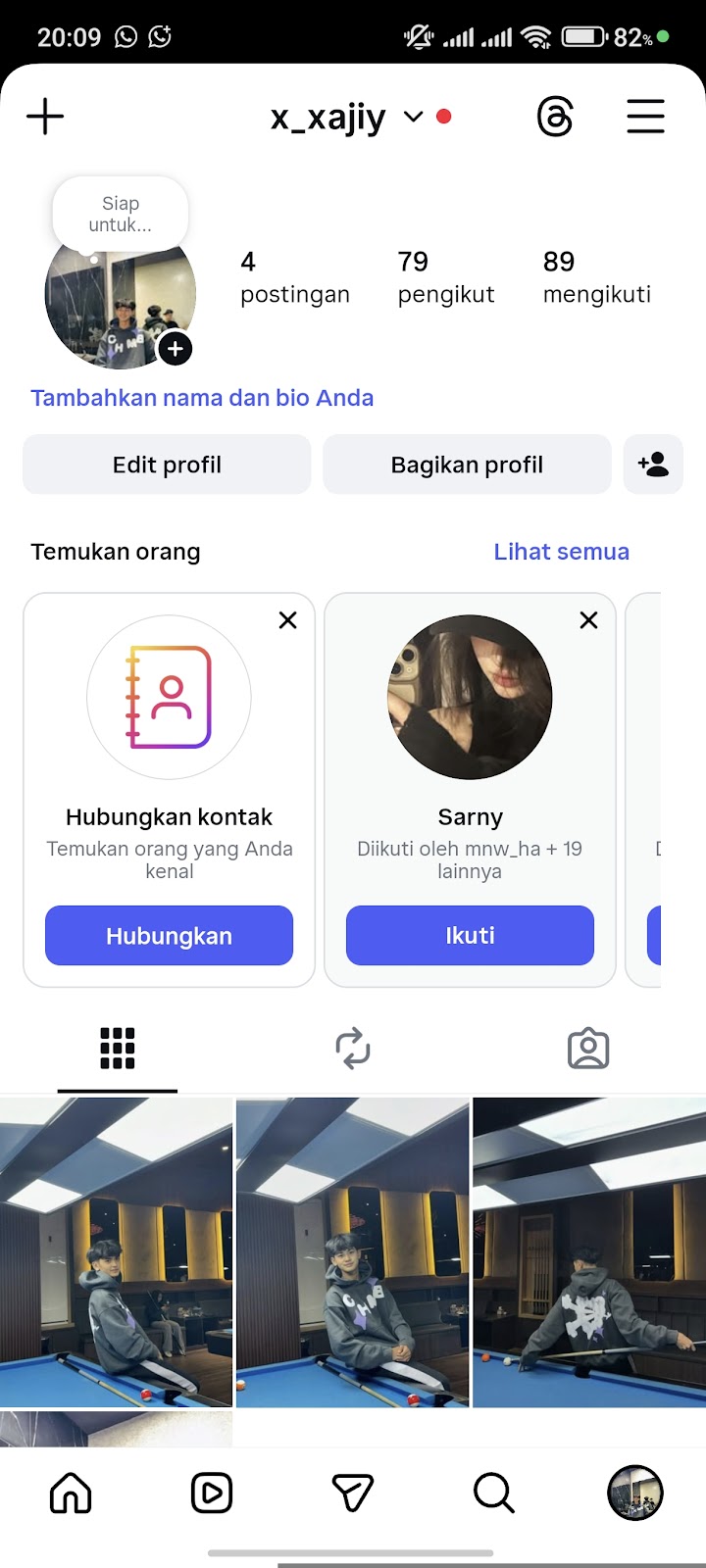Open Lihat semua suggestions link
The height and width of the screenshot is (1568, 706).
(x=561, y=552)
